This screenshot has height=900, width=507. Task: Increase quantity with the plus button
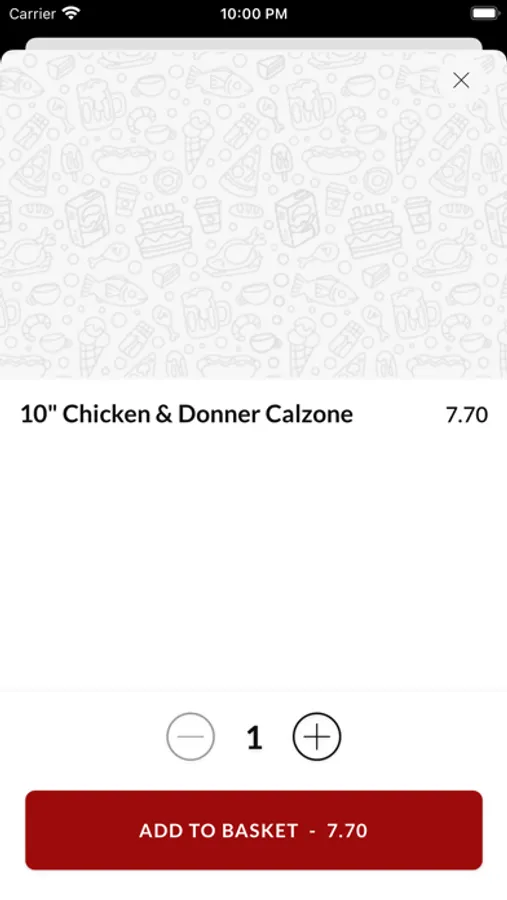(x=317, y=736)
